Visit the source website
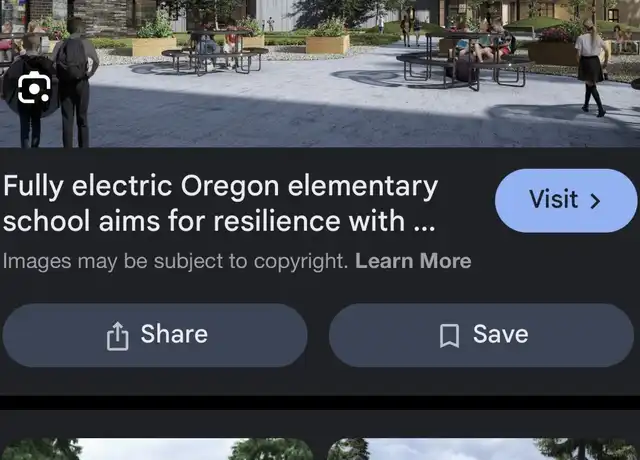Image resolution: width=640 pixels, height=460 pixels. (566, 200)
